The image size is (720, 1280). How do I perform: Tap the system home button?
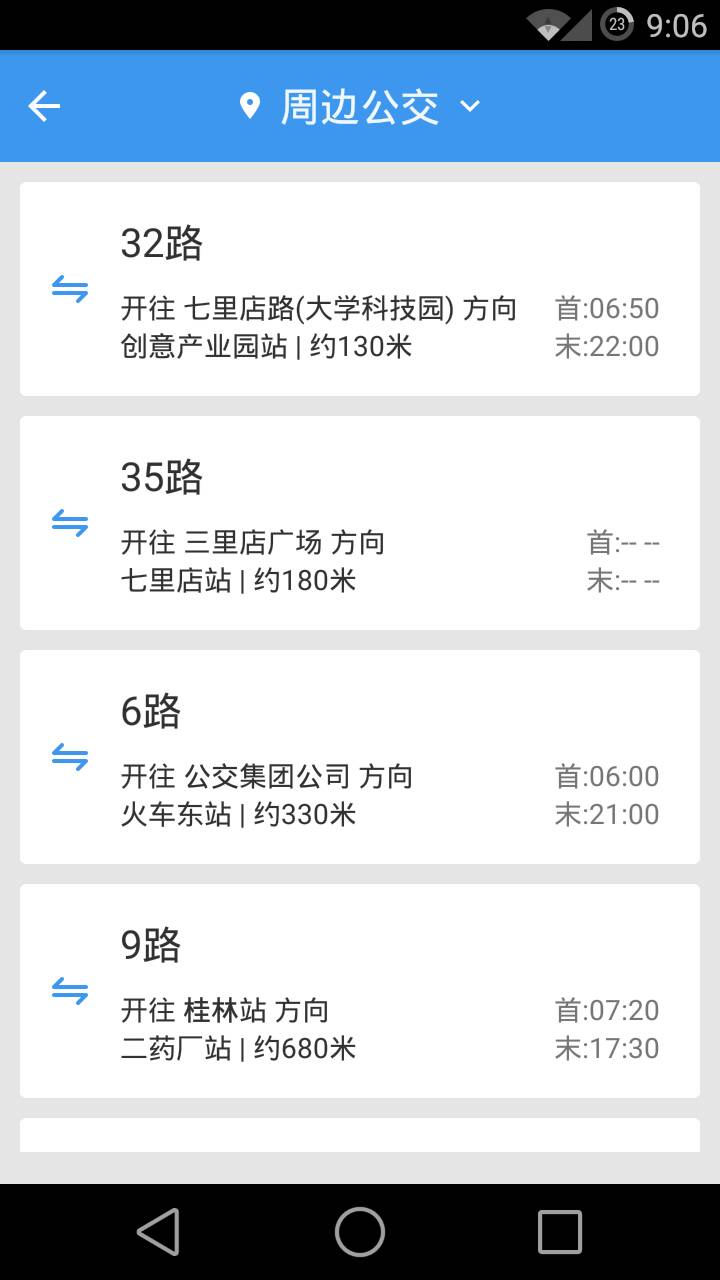(x=360, y=1231)
